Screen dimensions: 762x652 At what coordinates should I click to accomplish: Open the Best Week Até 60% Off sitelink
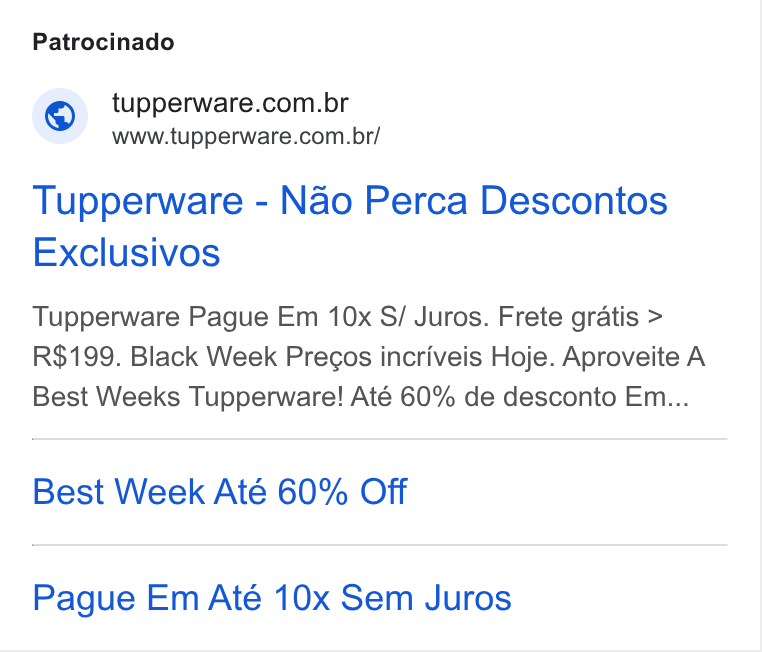[220, 492]
